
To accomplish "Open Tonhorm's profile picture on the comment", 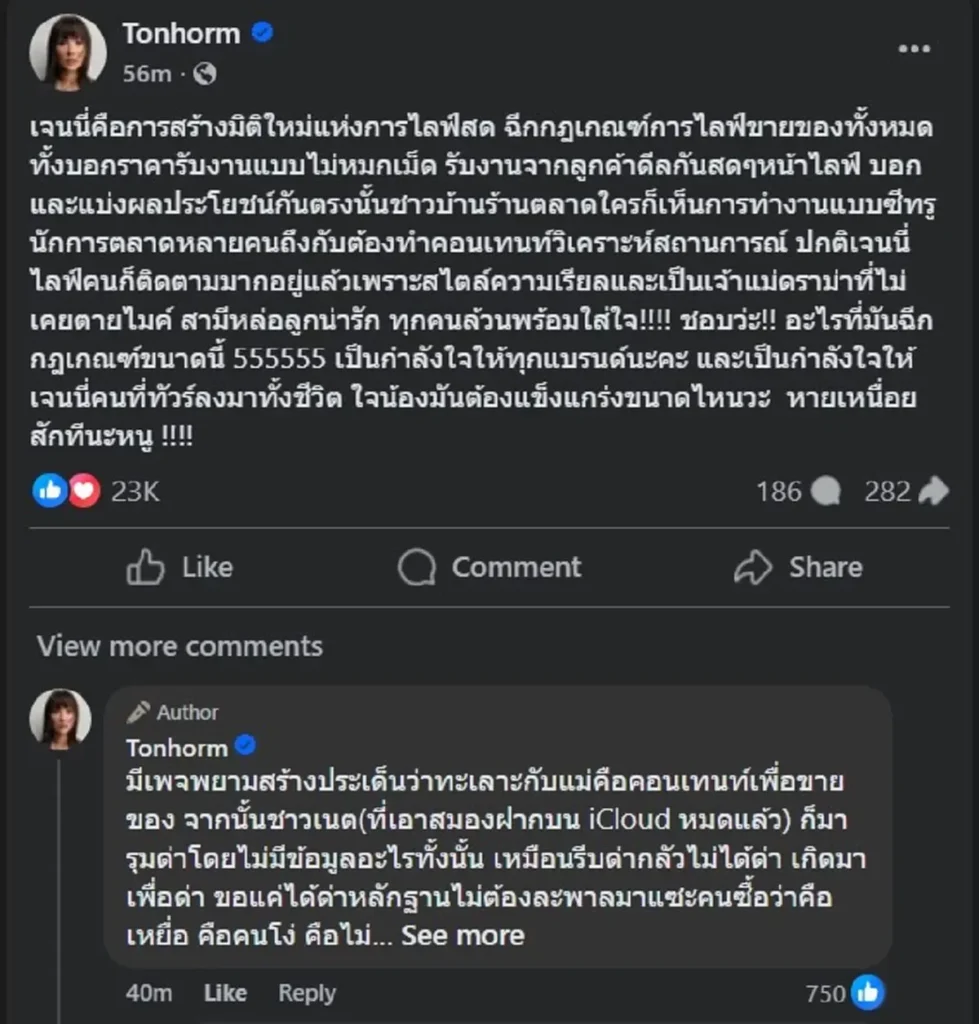I will tap(60, 719).
